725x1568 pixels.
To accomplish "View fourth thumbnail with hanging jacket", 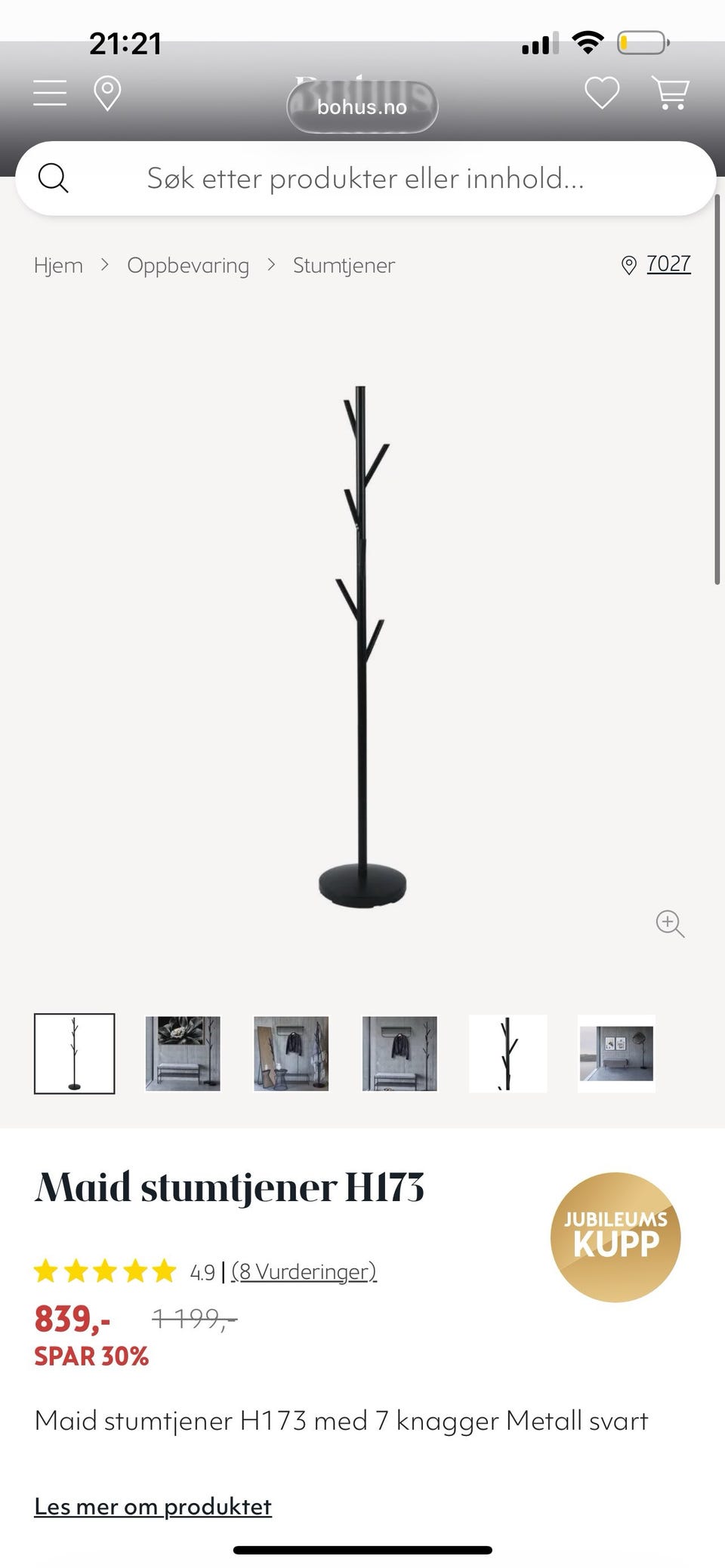I will (400, 1053).
